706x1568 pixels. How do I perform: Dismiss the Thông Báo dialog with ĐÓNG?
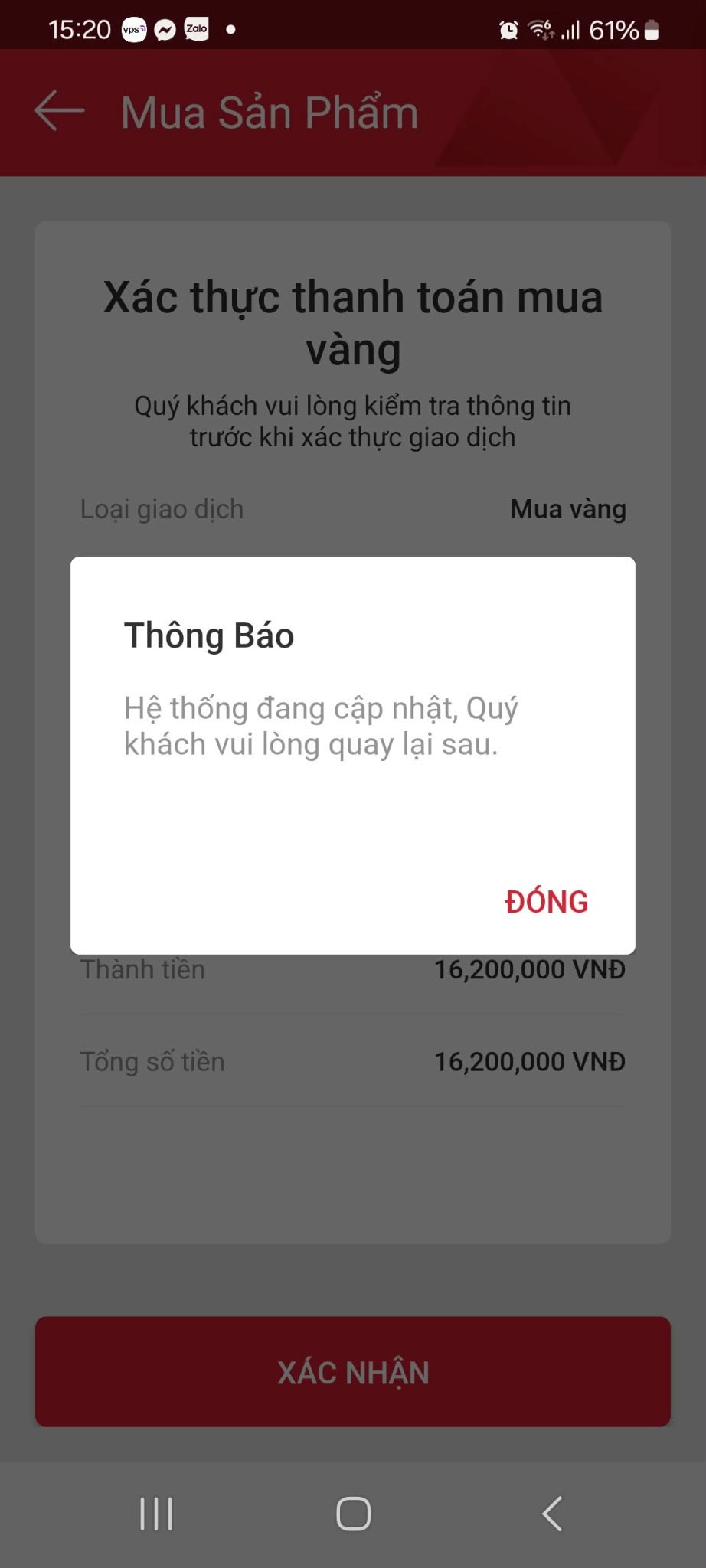click(x=546, y=902)
